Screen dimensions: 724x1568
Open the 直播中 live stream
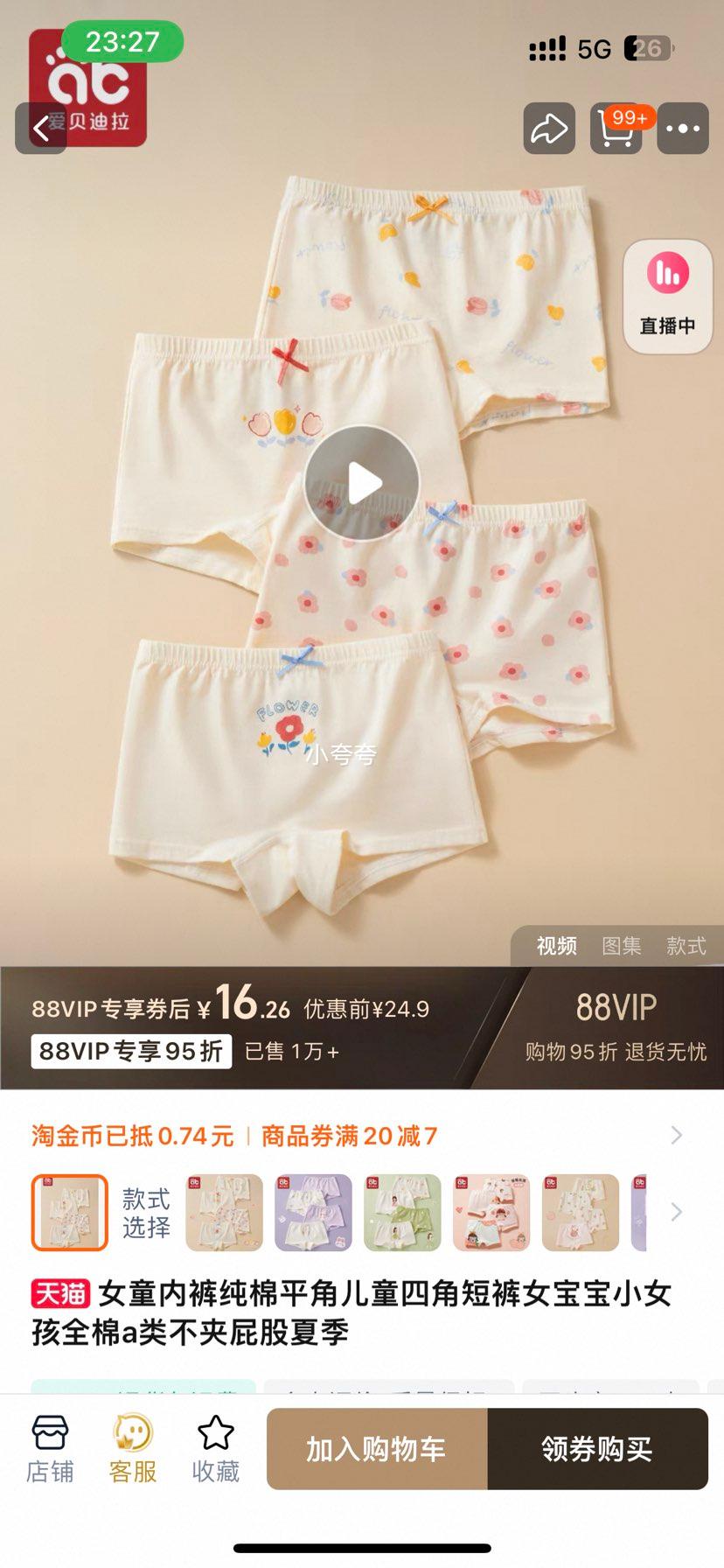[667, 297]
